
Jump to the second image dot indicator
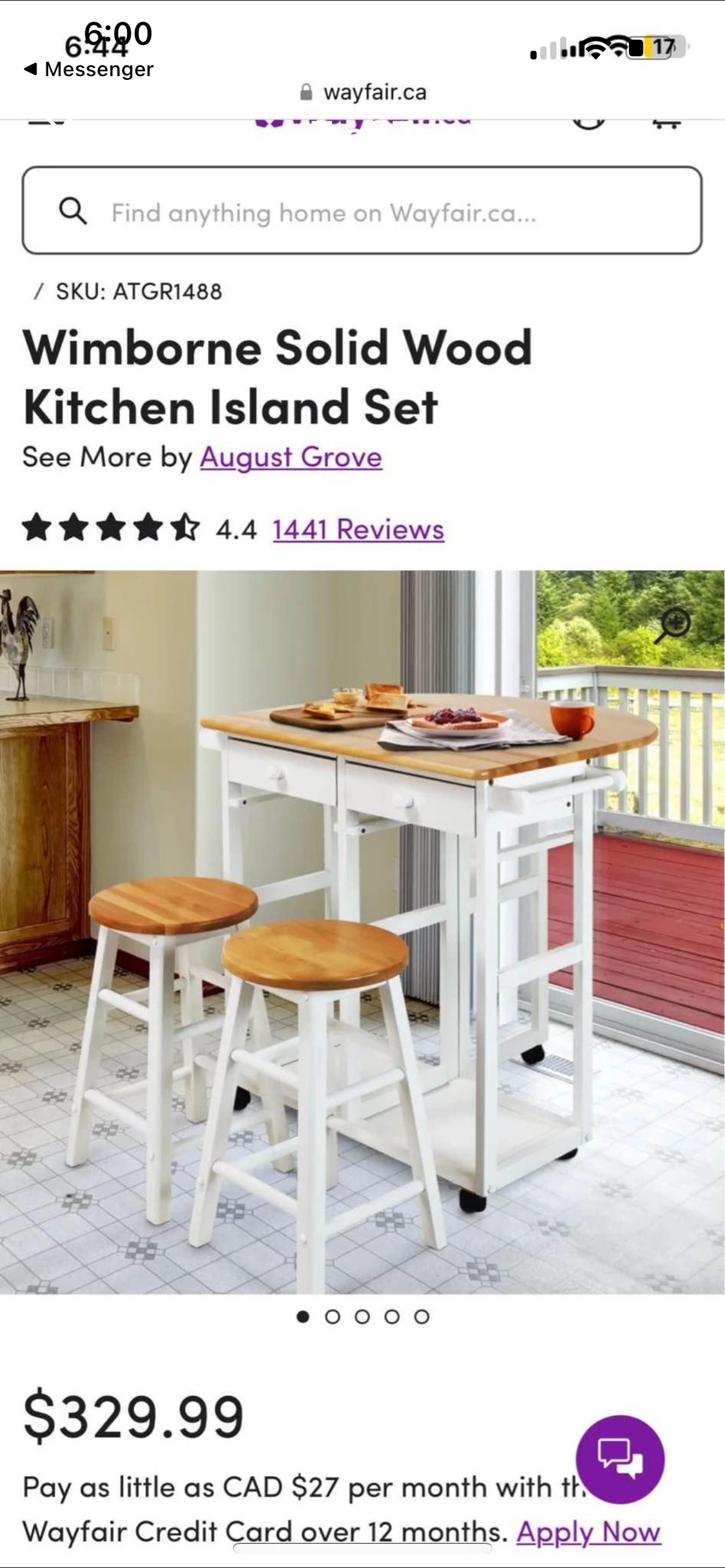(333, 1317)
